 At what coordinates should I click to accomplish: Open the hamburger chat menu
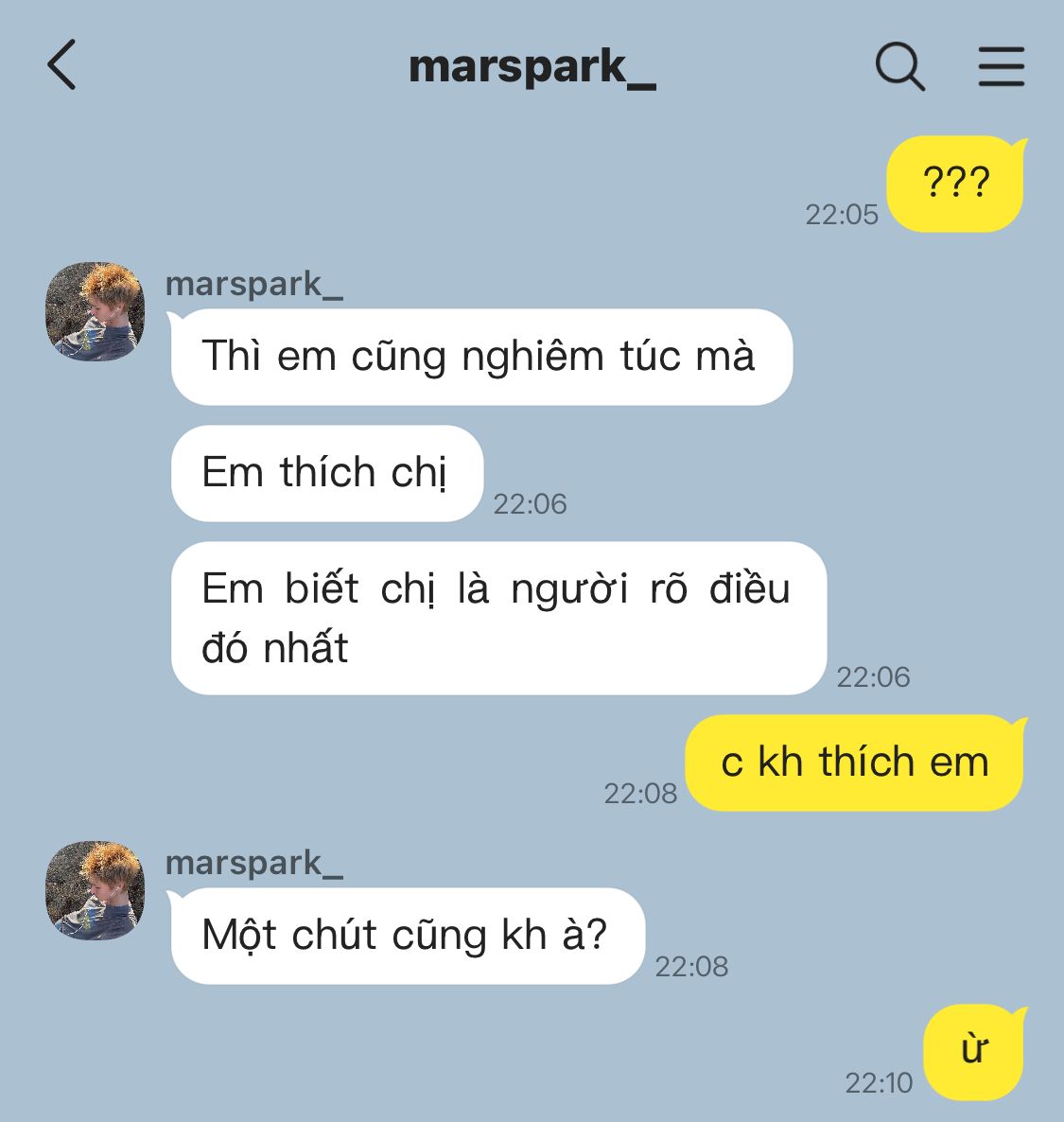tap(1001, 66)
